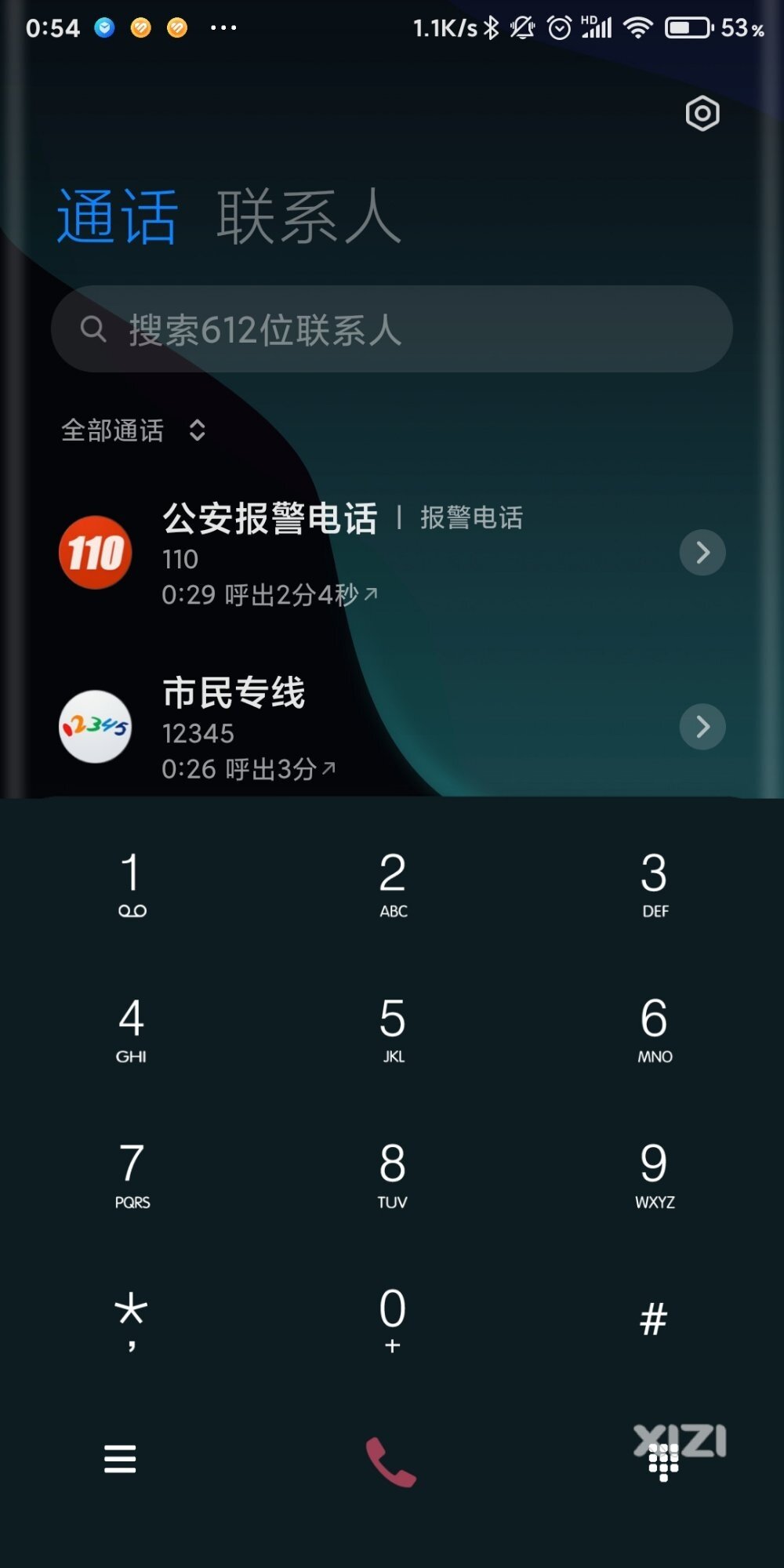
Task: Open details arrow for 市民专线
Action: tap(702, 727)
